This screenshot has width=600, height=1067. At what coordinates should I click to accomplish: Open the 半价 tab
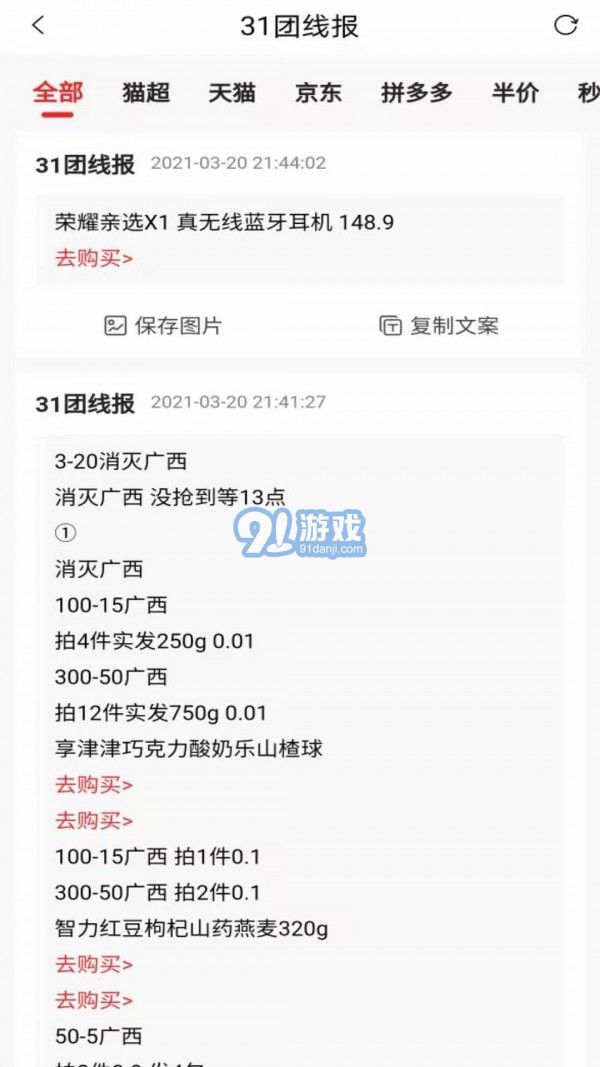pos(515,93)
